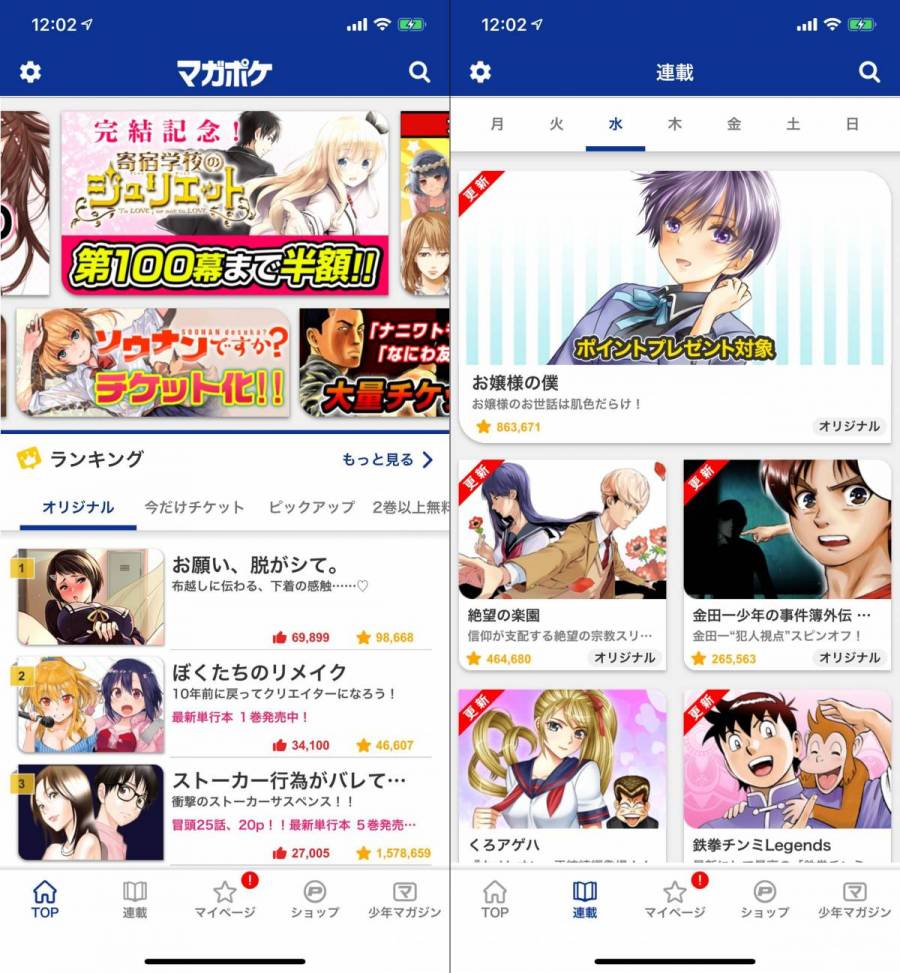Image resolution: width=900 pixels, height=973 pixels.
Task: Select the 火 weekday tab
Action: (556, 125)
